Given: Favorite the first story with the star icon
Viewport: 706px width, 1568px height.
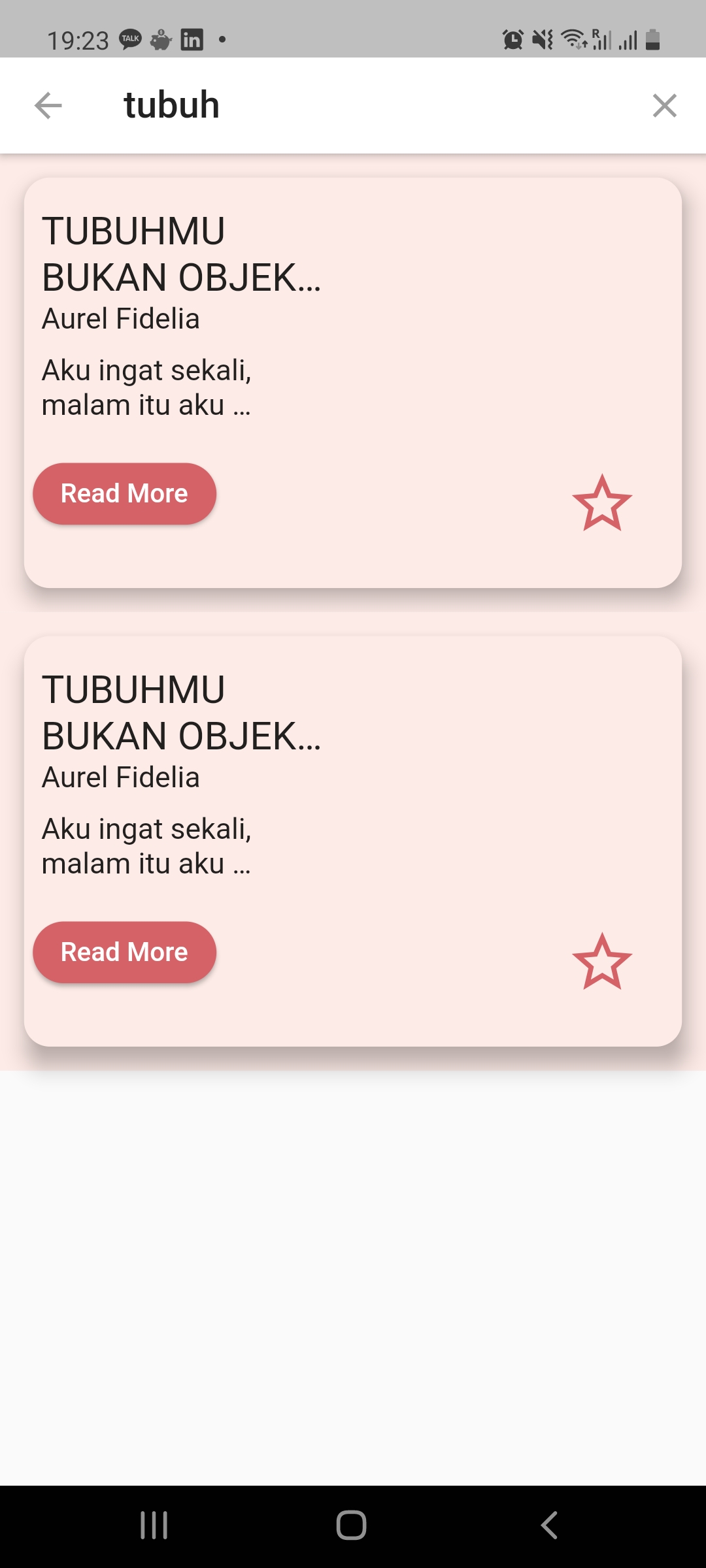Looking at the screenshot, I should coord(602,502).
